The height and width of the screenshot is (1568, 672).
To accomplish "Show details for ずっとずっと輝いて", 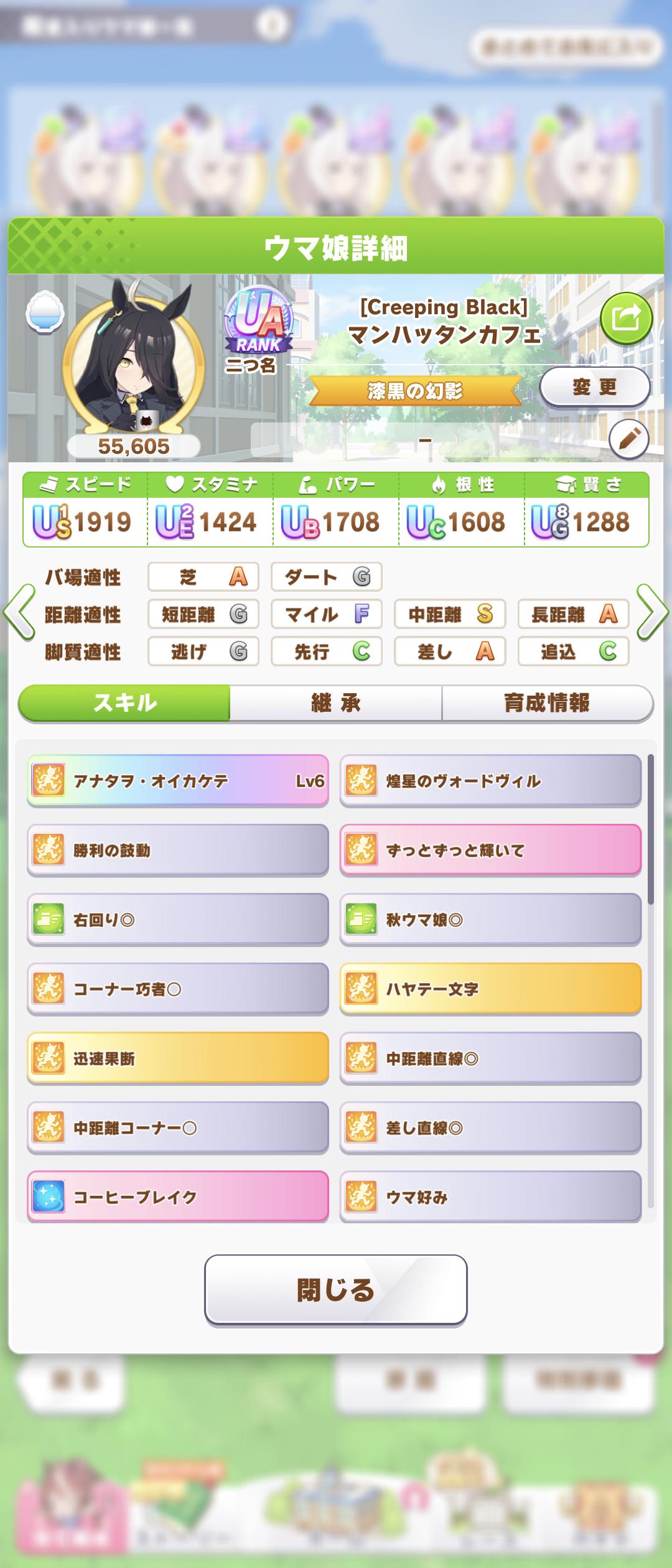I will (x=490, y=851).
